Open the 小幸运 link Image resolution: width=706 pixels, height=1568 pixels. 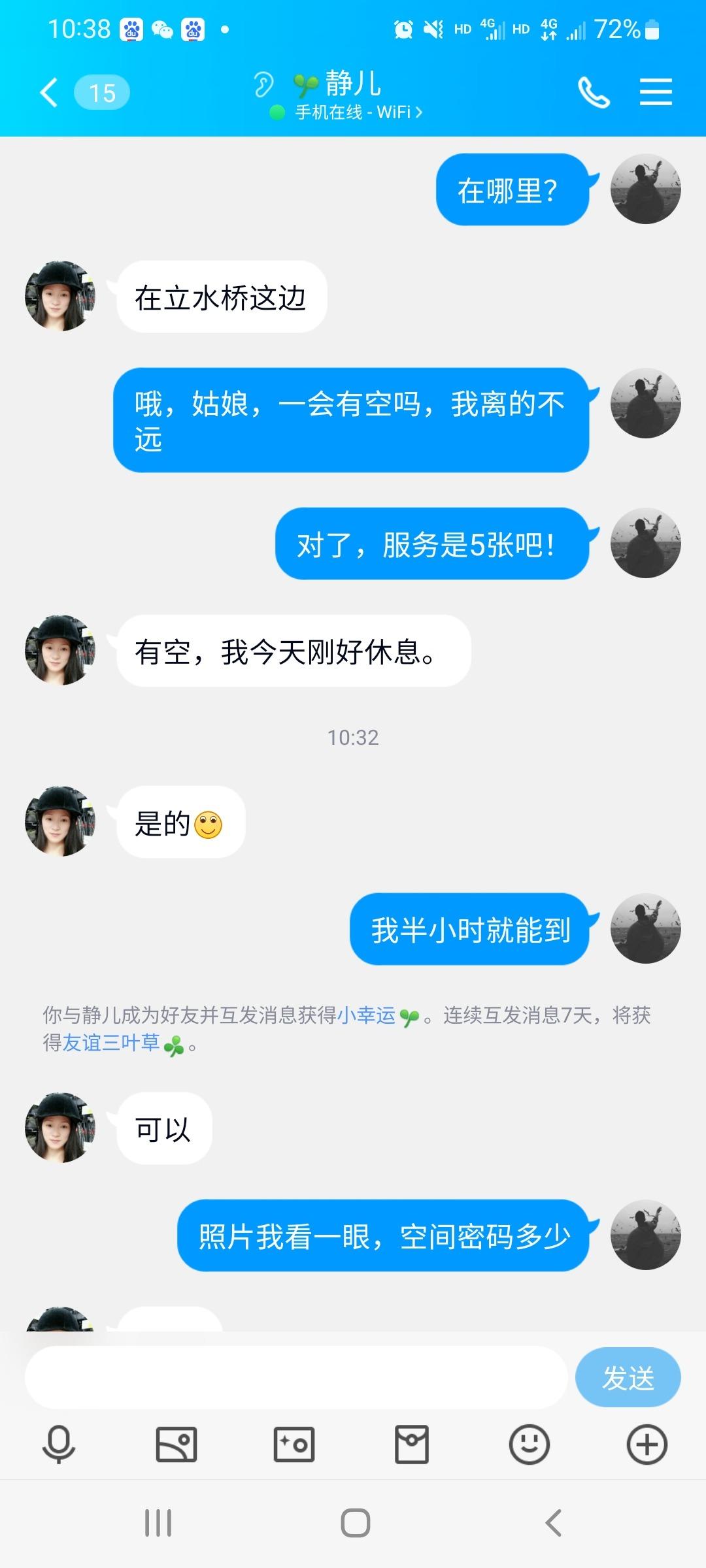(x=366, y=1015)
